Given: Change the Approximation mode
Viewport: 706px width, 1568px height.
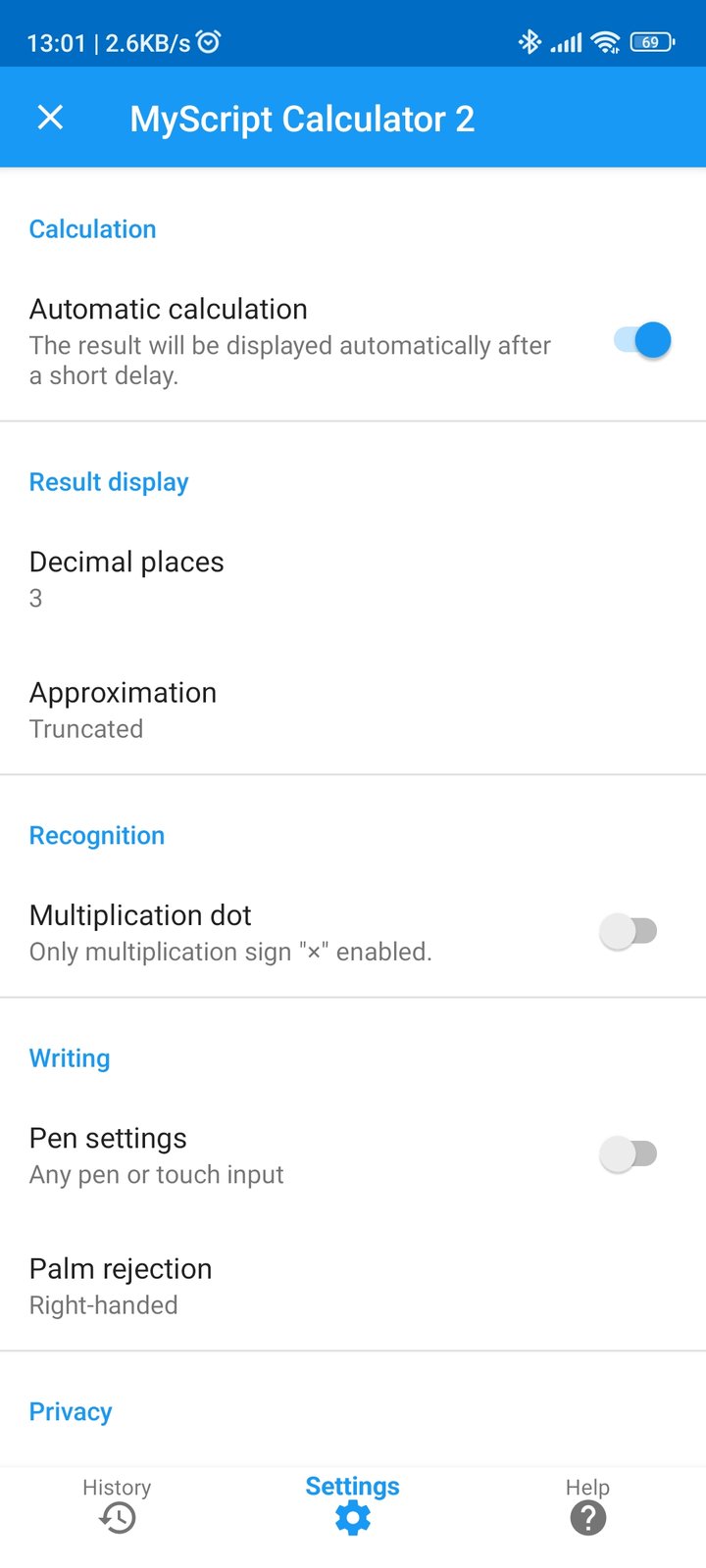Looking at the screenshot, I should [x=124, y=710].
